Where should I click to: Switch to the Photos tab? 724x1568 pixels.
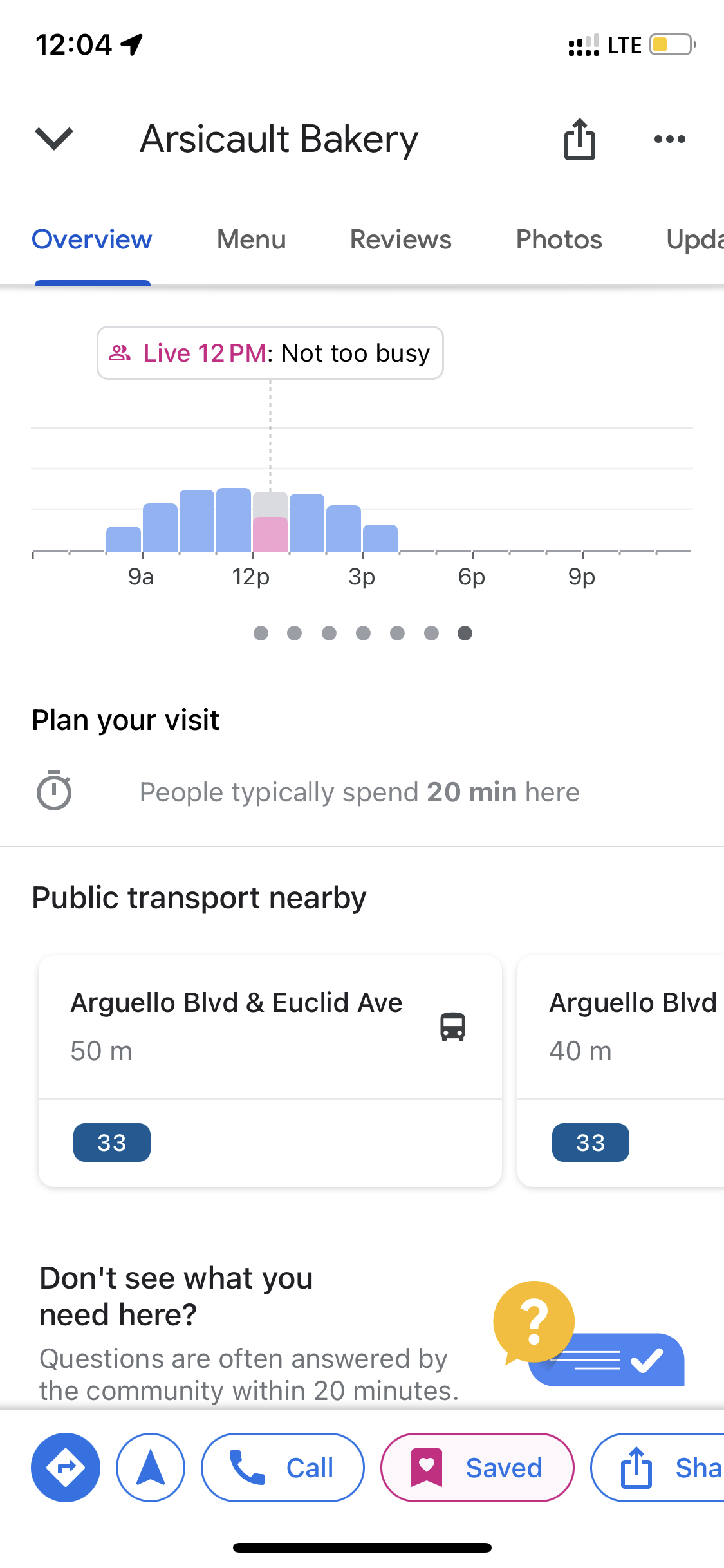point(559,239)
